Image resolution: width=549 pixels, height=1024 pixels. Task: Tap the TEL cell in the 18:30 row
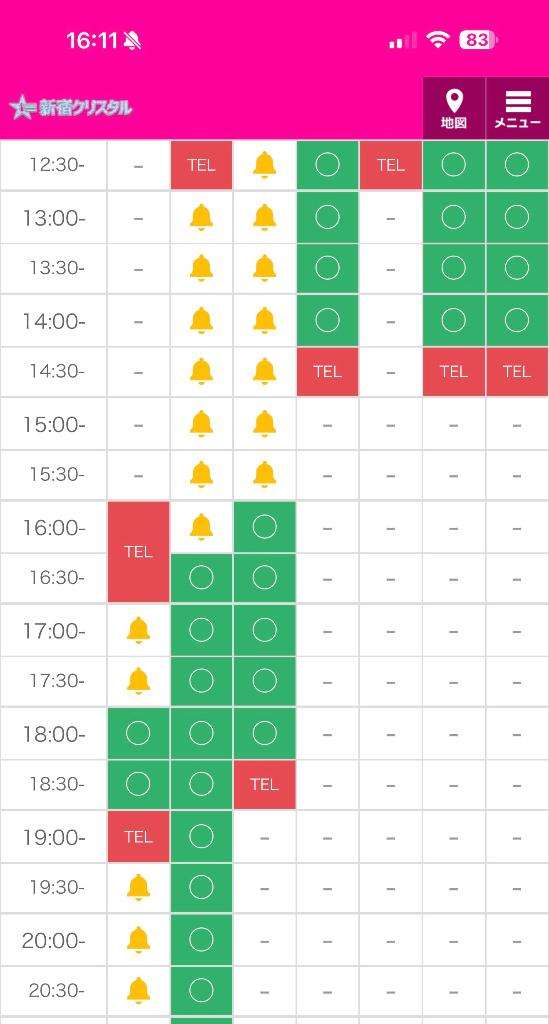click(x=264, y=784)
